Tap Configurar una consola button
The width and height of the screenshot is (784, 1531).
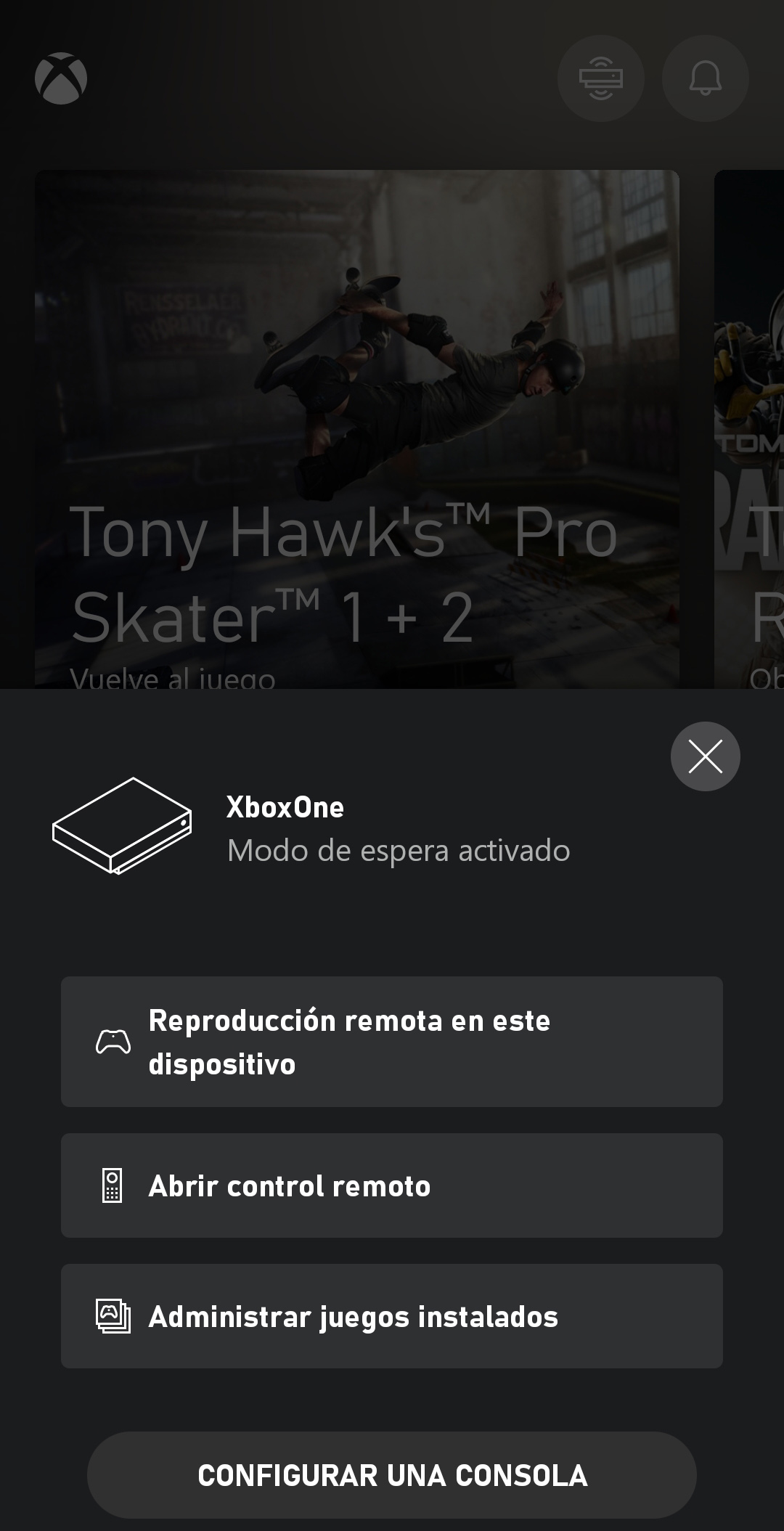point(391,1476)
